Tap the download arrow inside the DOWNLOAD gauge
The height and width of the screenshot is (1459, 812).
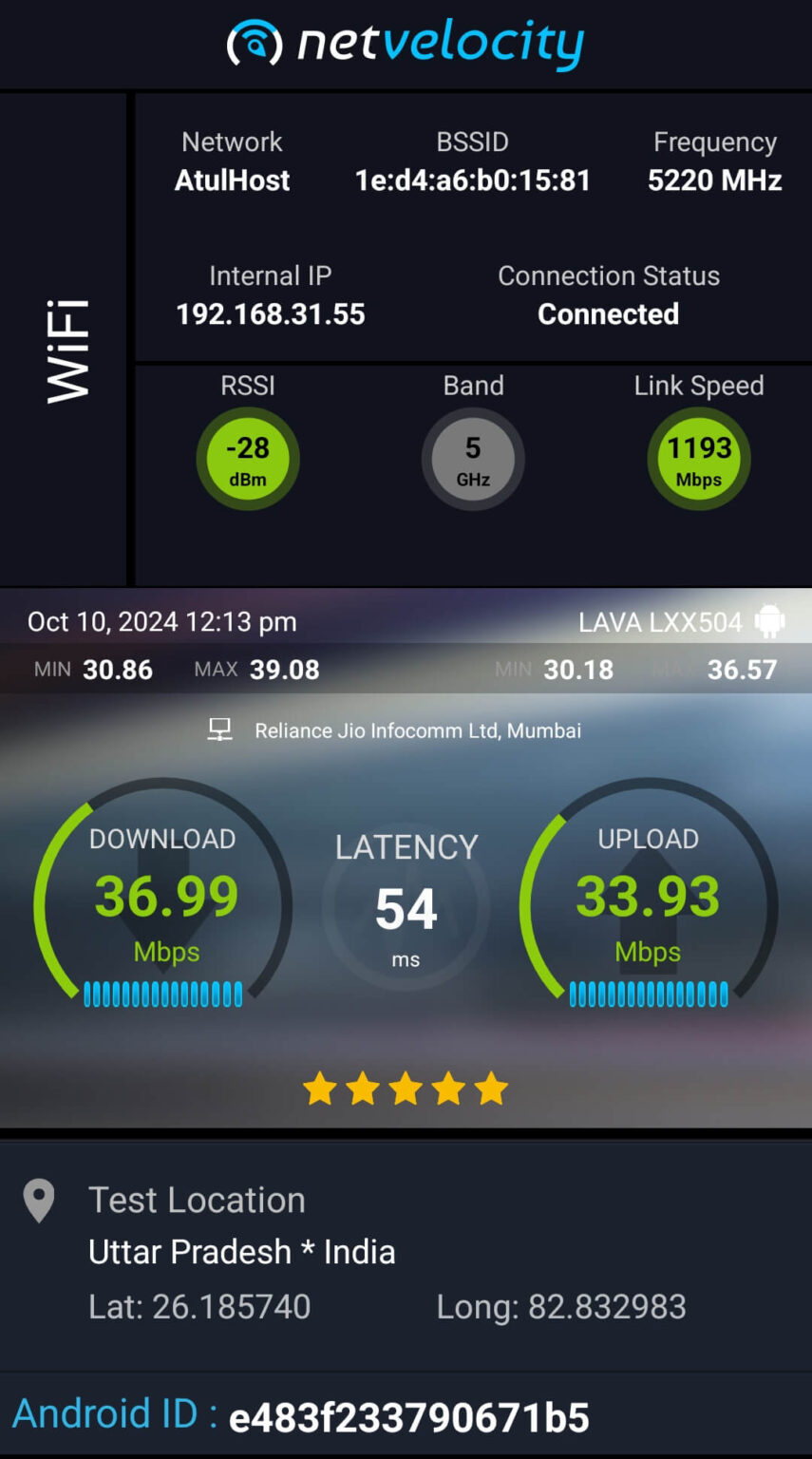(163, 900)
